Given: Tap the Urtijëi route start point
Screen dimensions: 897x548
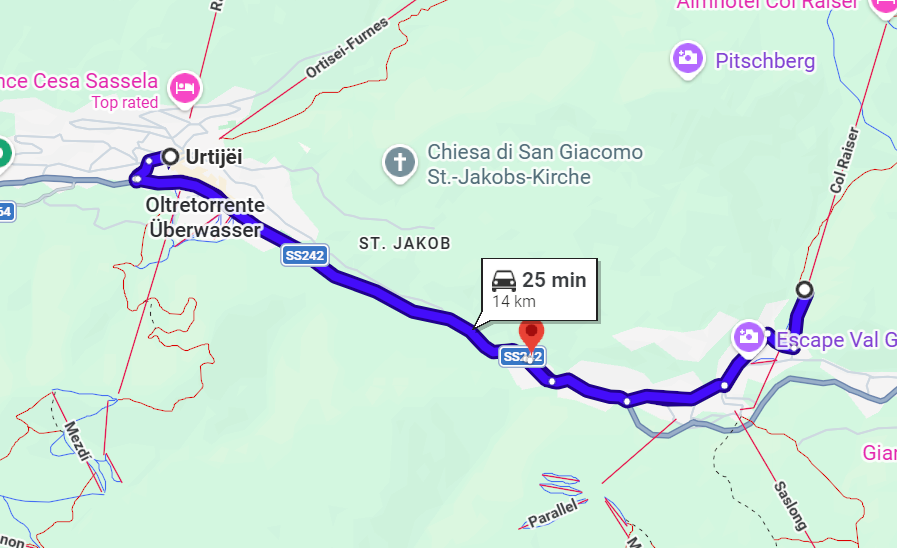Looking at the screenshot, I should [x=171, y=156].
